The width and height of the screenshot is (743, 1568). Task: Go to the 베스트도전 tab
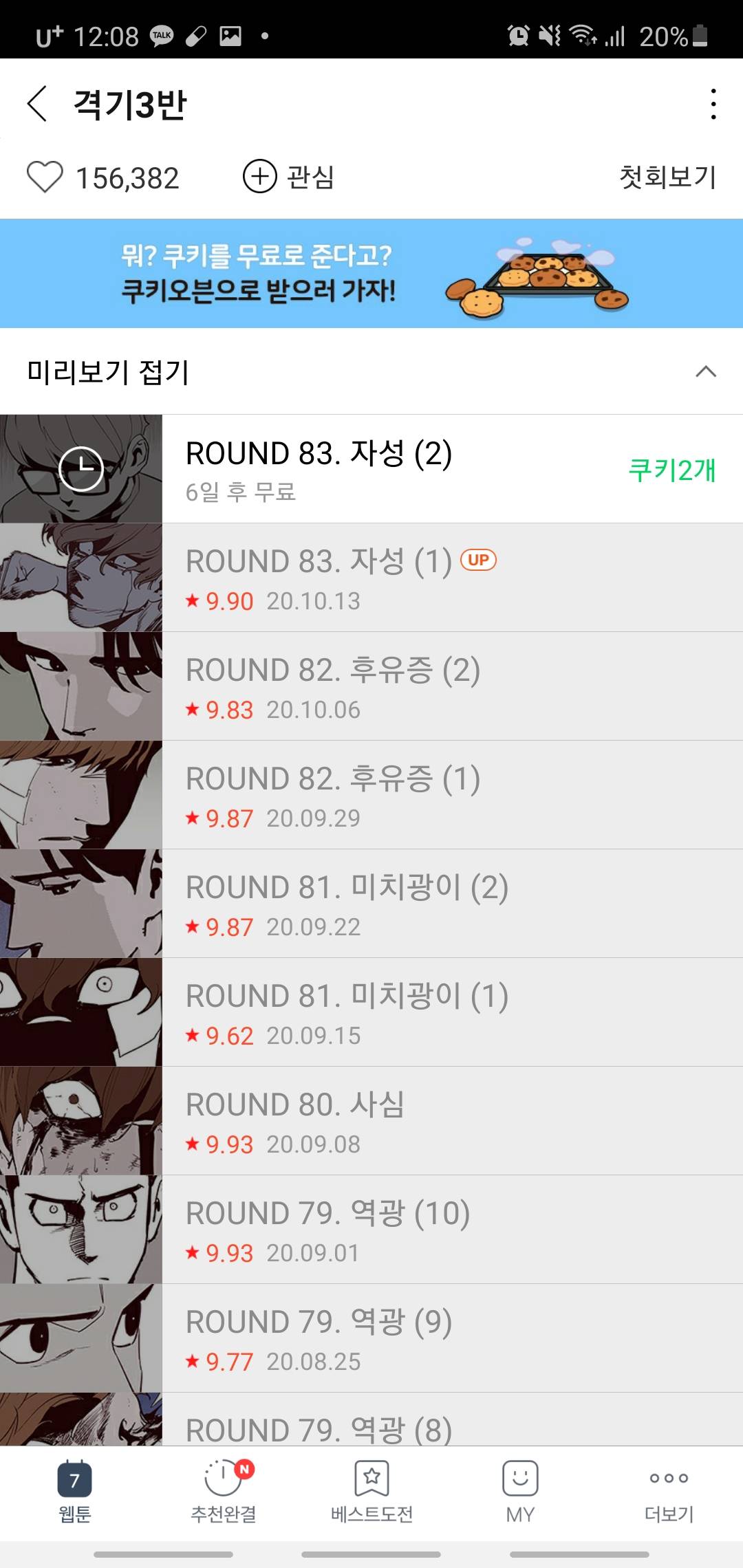point(371,1492)
